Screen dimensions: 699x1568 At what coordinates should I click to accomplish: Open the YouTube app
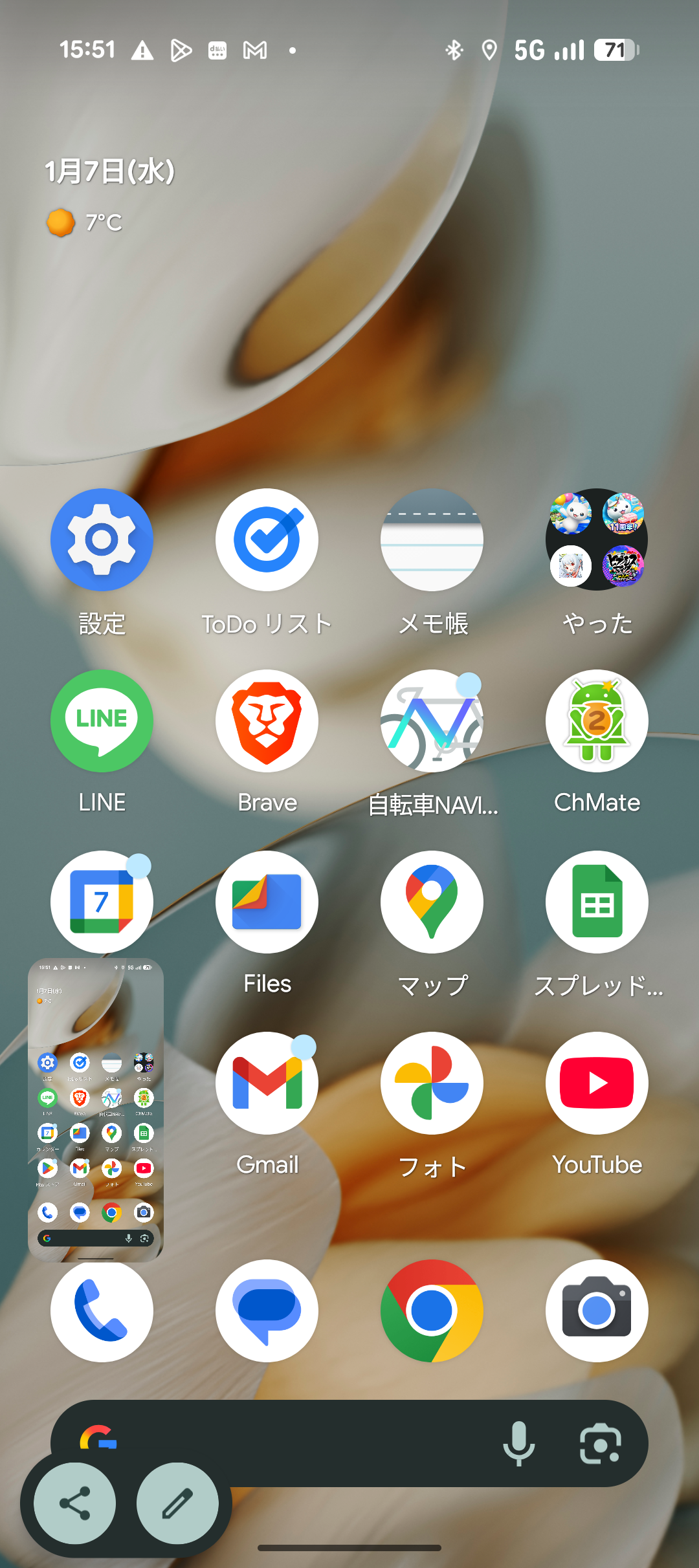coord(597,1083)
